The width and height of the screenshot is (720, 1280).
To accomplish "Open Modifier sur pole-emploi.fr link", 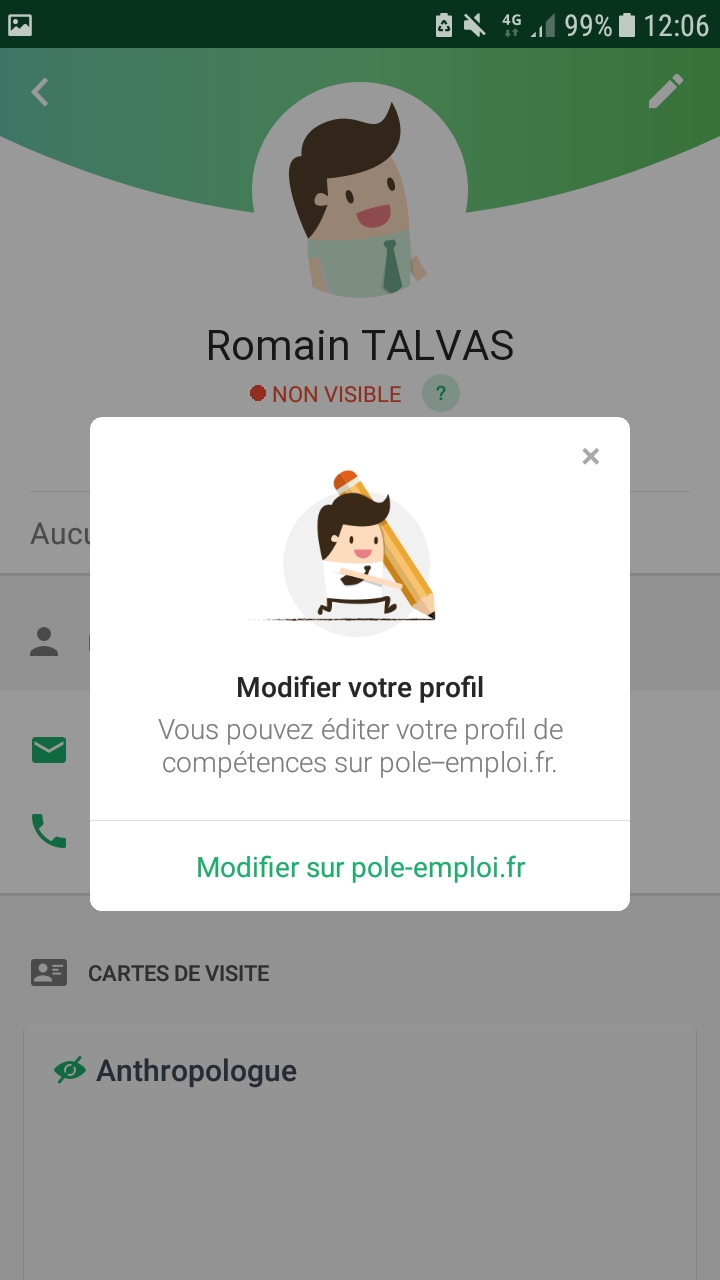I will click(360, 866).
